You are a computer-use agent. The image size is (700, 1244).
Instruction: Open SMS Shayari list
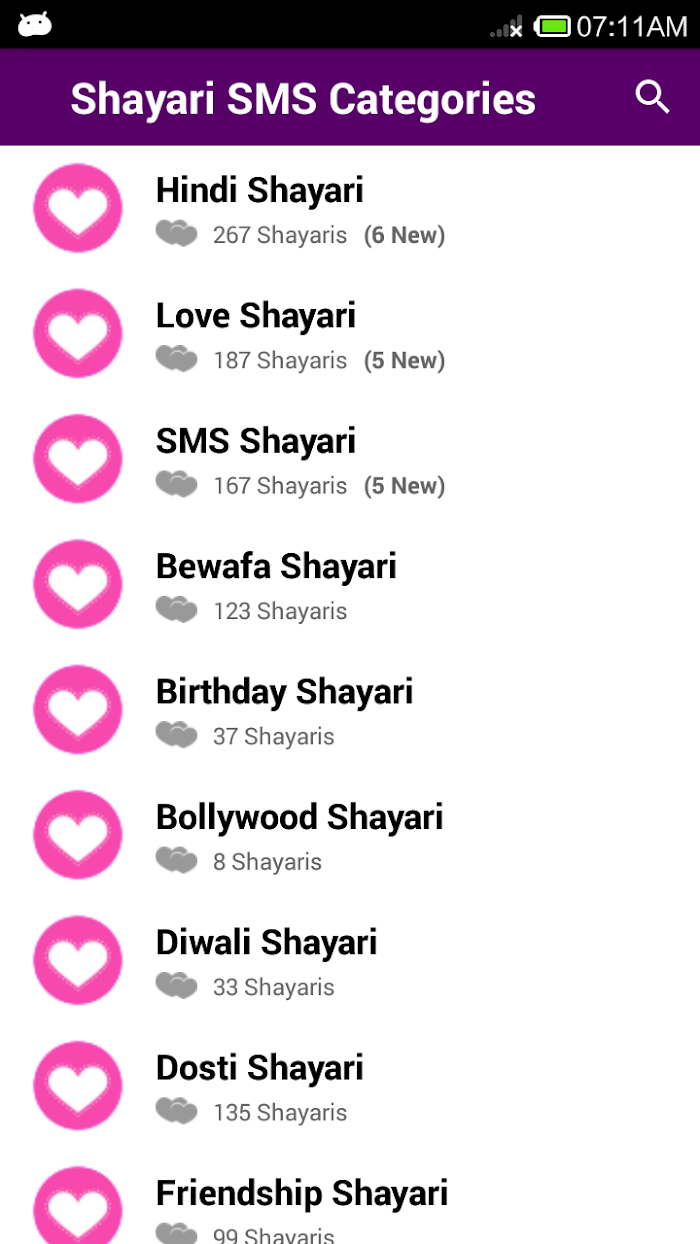(x=350, y=459)
